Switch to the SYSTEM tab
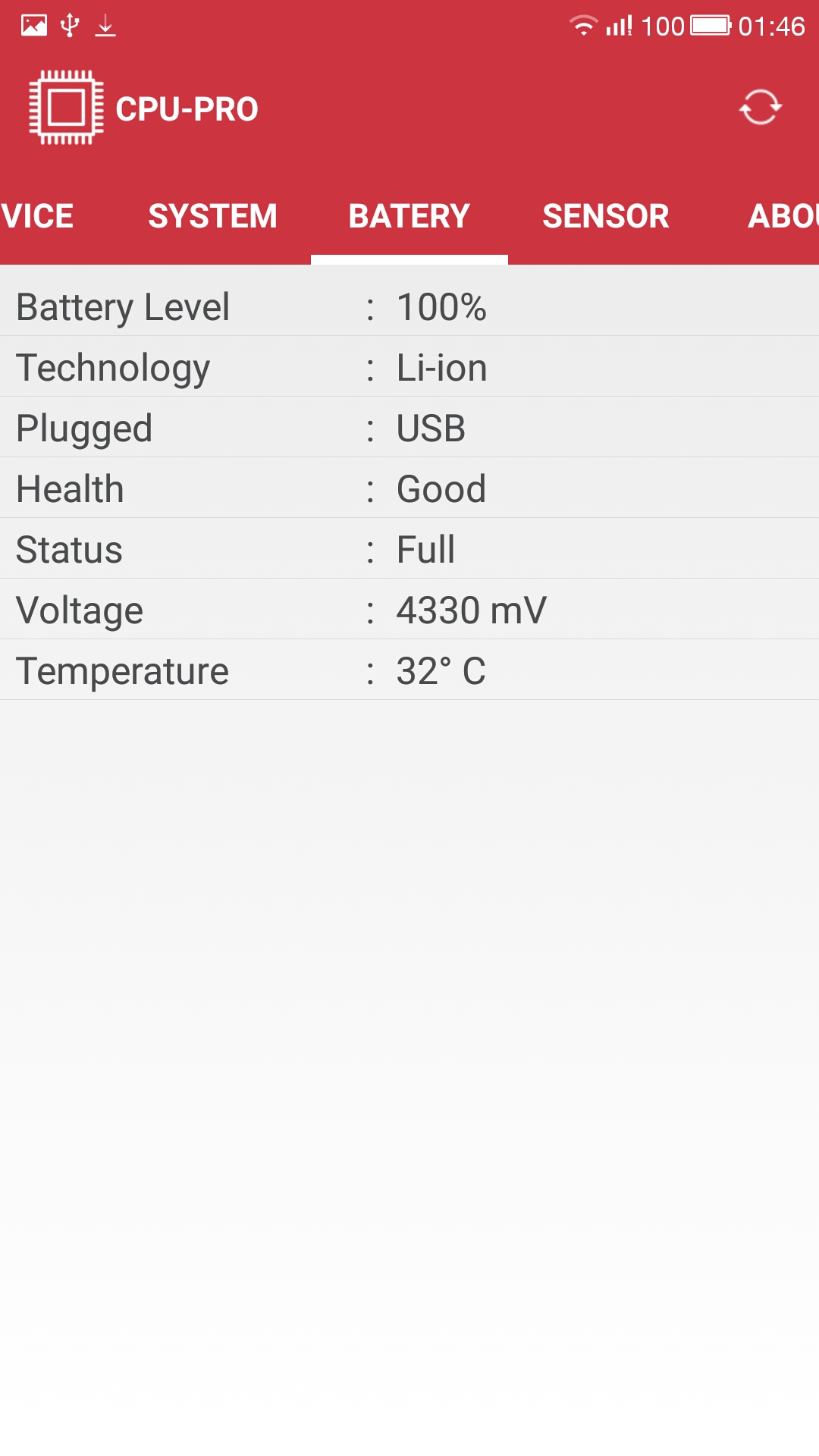The image size is (819, 1456). [213, 216]
